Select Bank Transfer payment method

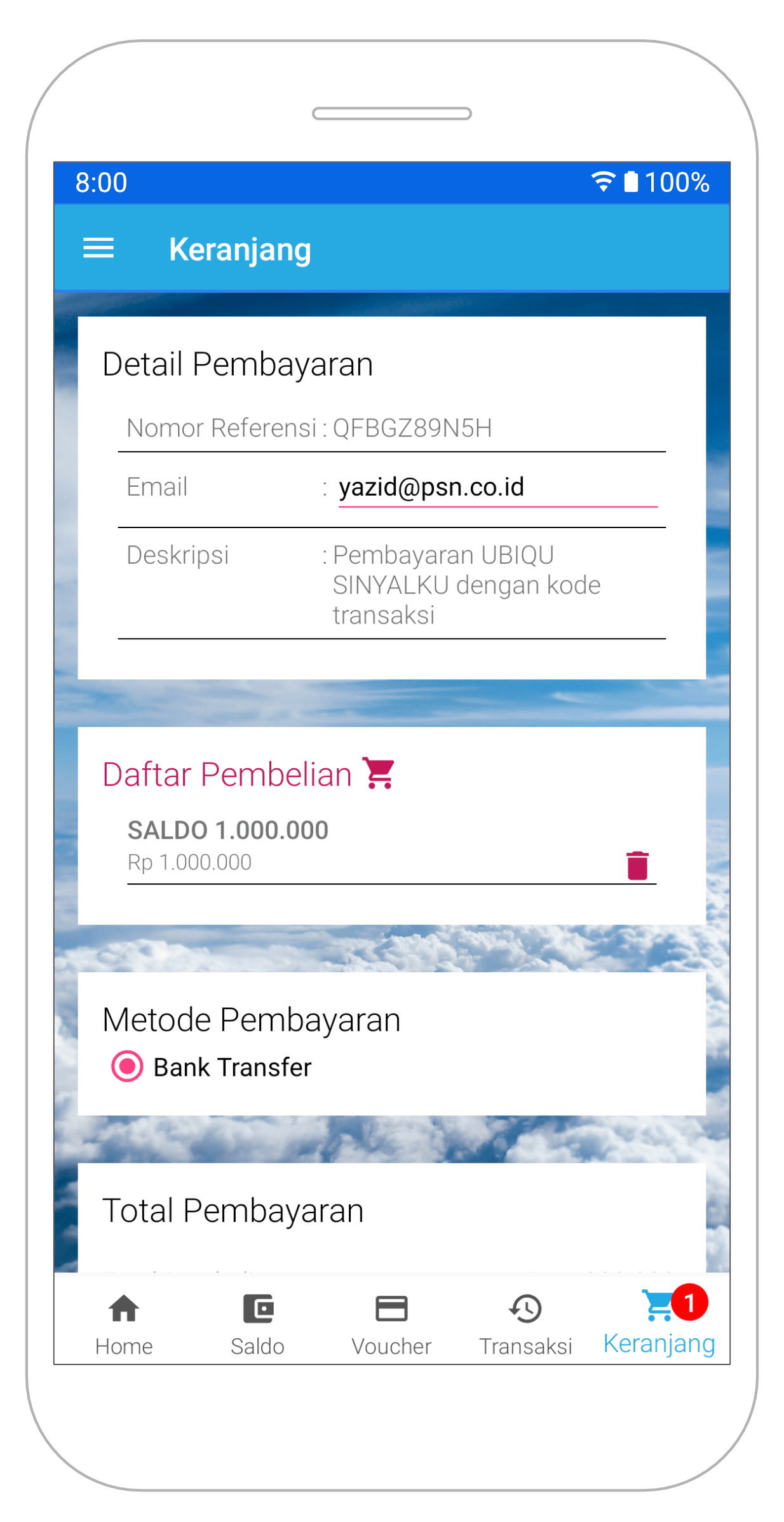pos(127,1066)
